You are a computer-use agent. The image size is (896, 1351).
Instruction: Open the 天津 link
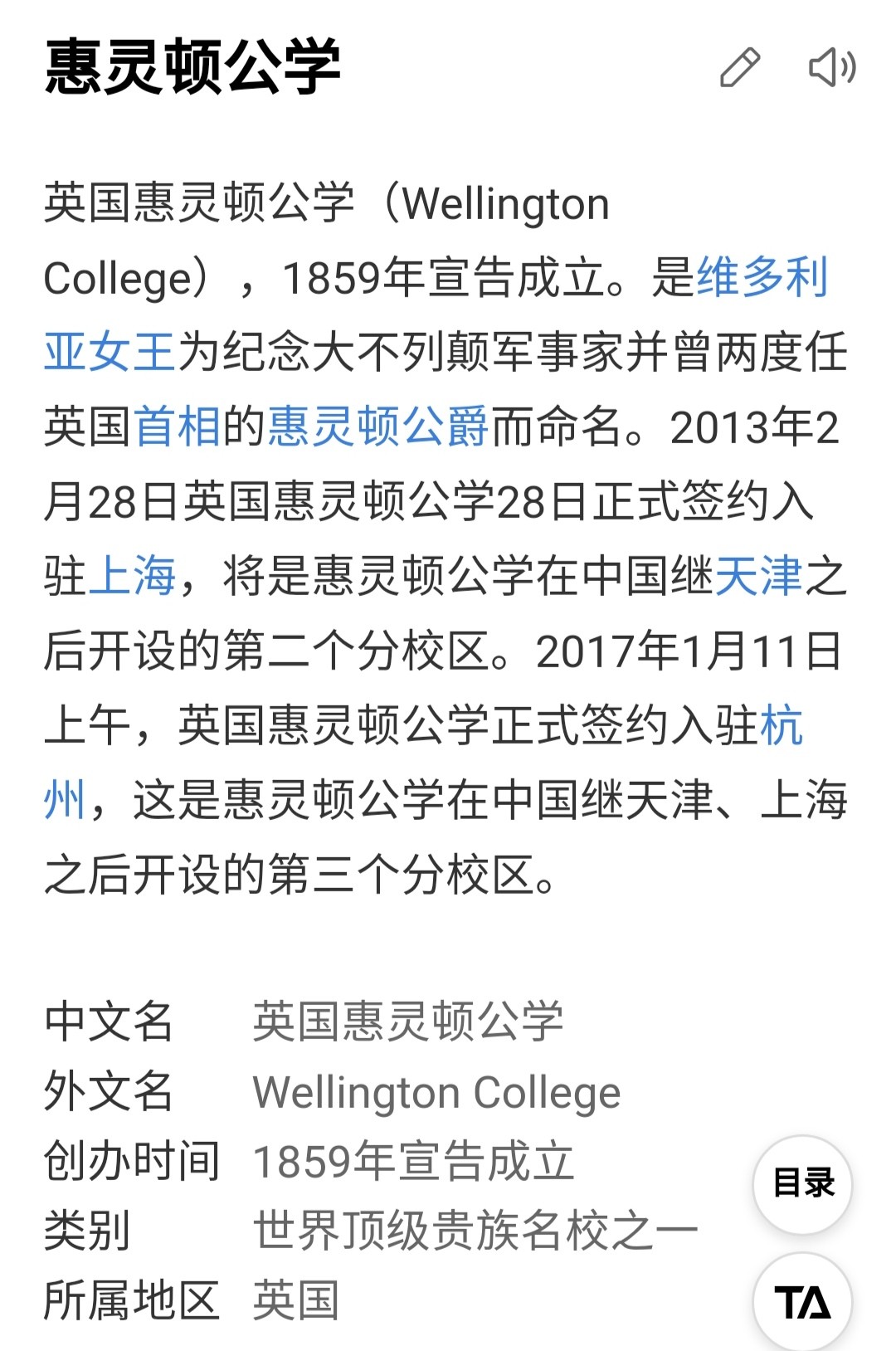[x=758, y=577]
